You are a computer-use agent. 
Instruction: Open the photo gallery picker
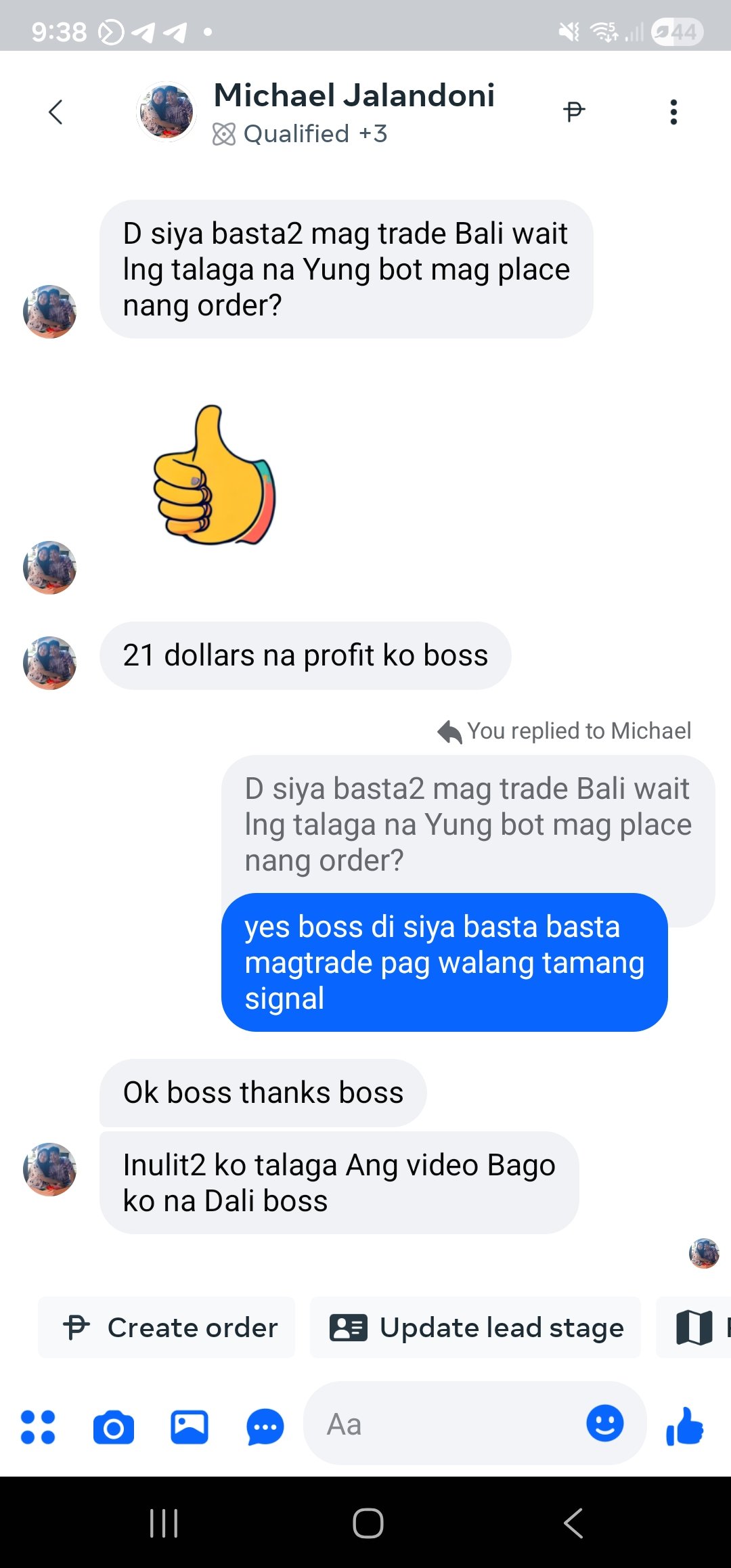click(x=190, y=1424)
